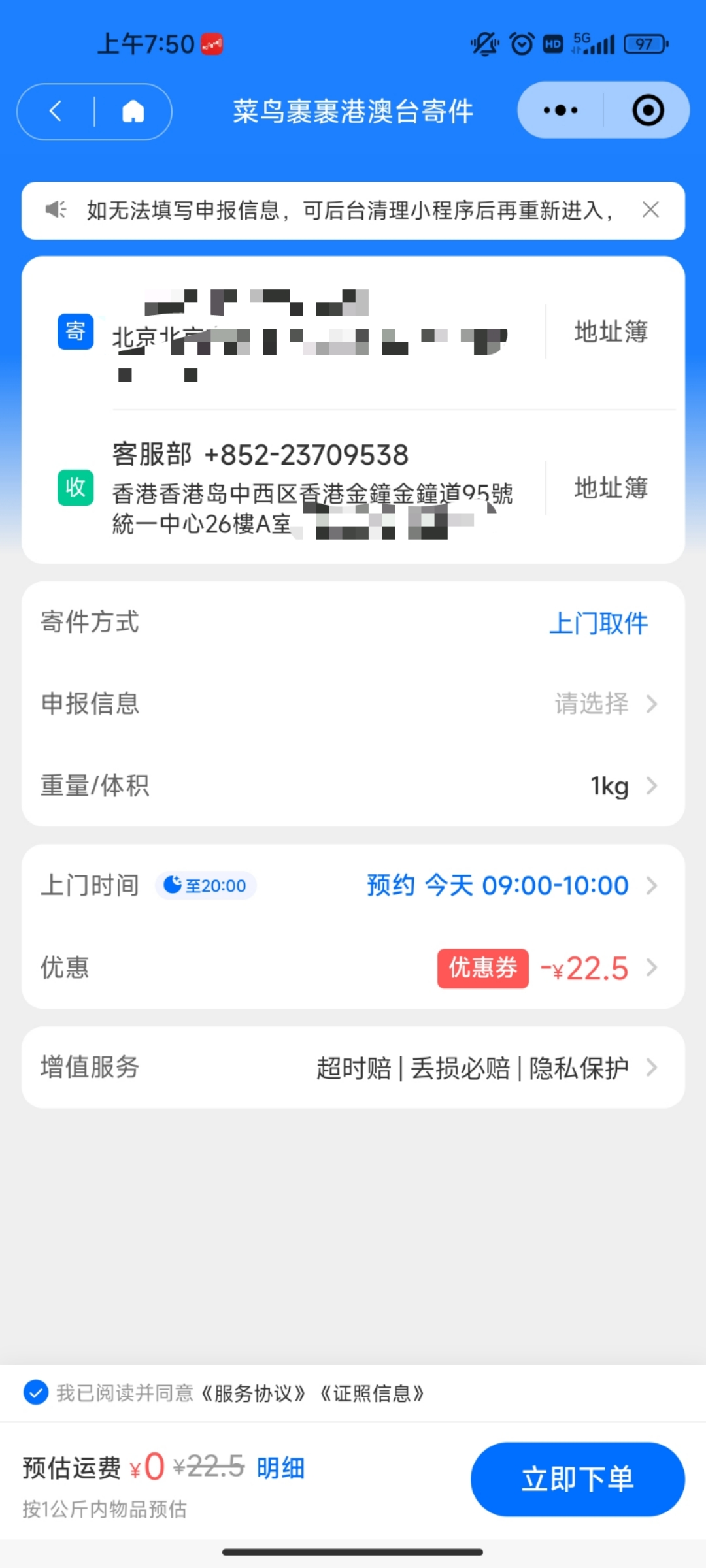Open 地址簿 for the sender address
Image resolution: width=706 pixels, height=1568 pixels.
click(611, 332)
